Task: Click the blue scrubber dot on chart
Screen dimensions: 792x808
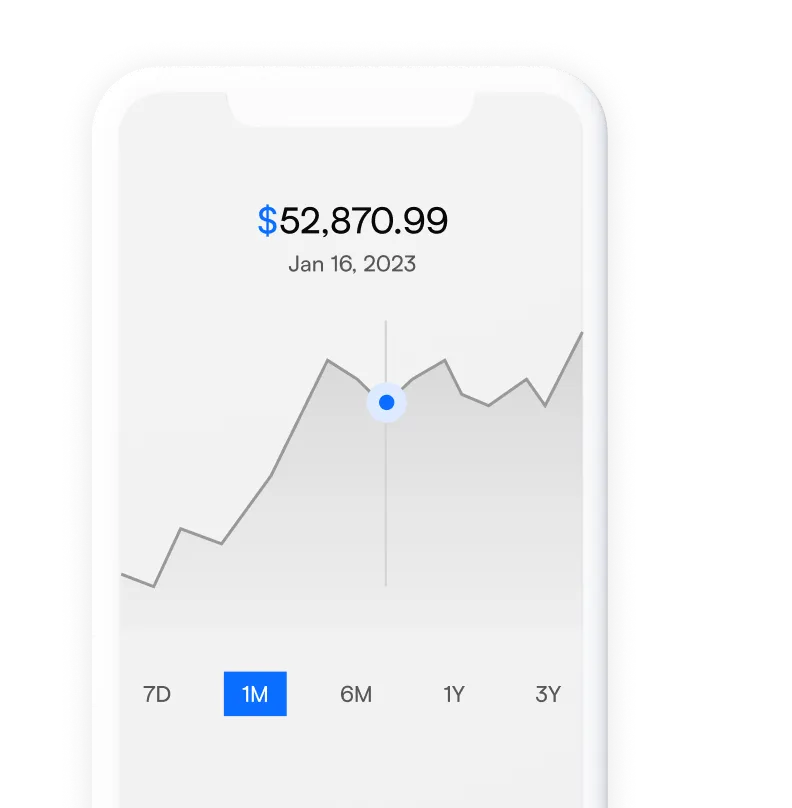Action: pos(386,404)
